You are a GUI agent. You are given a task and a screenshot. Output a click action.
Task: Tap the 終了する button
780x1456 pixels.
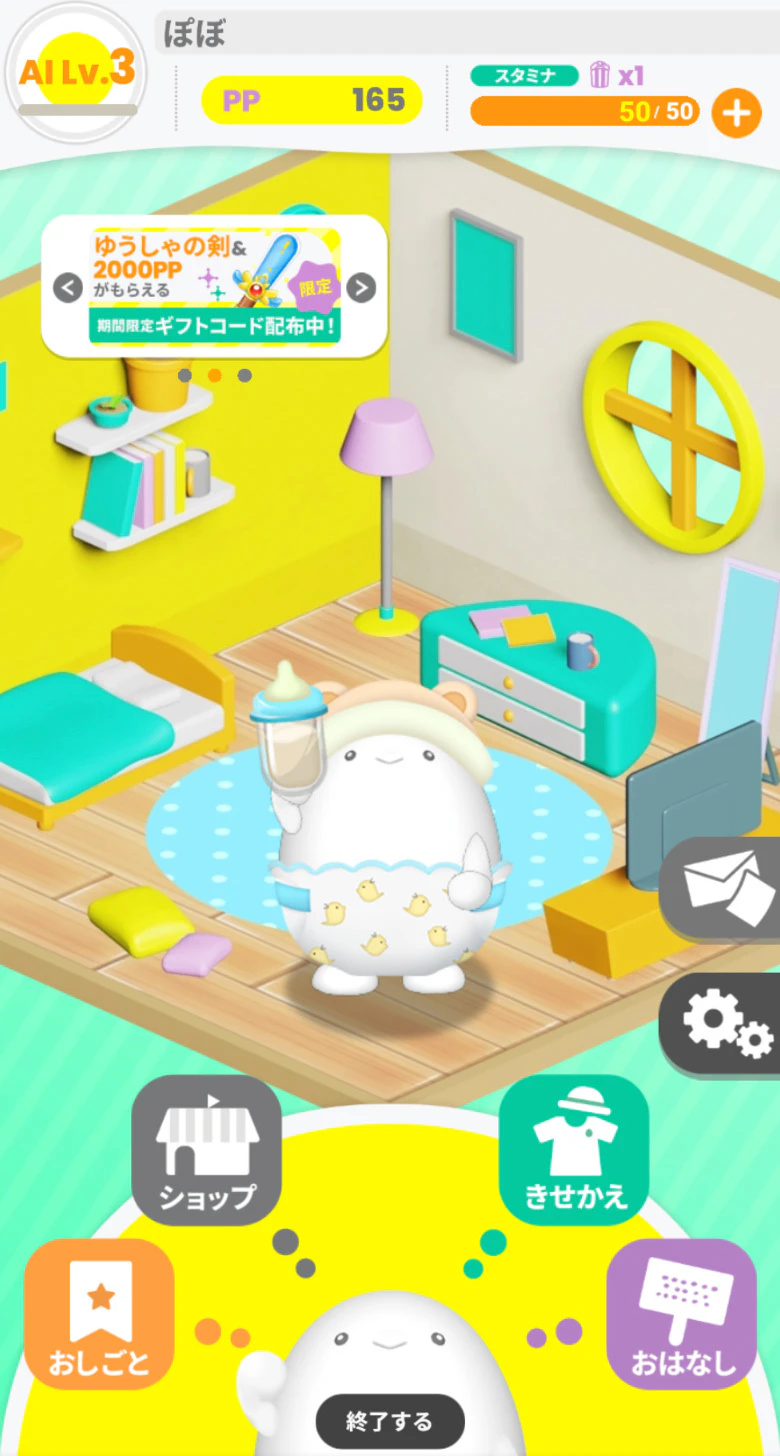click(x=390, y=1421)
